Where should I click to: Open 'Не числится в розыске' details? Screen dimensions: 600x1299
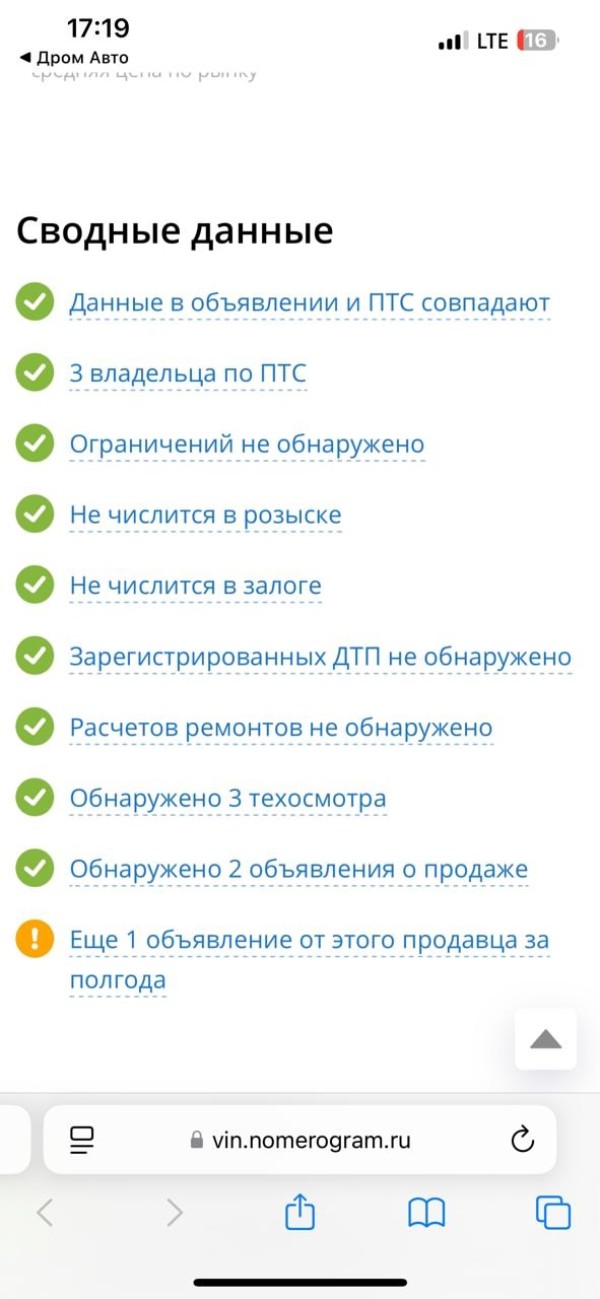click(205, 515)
